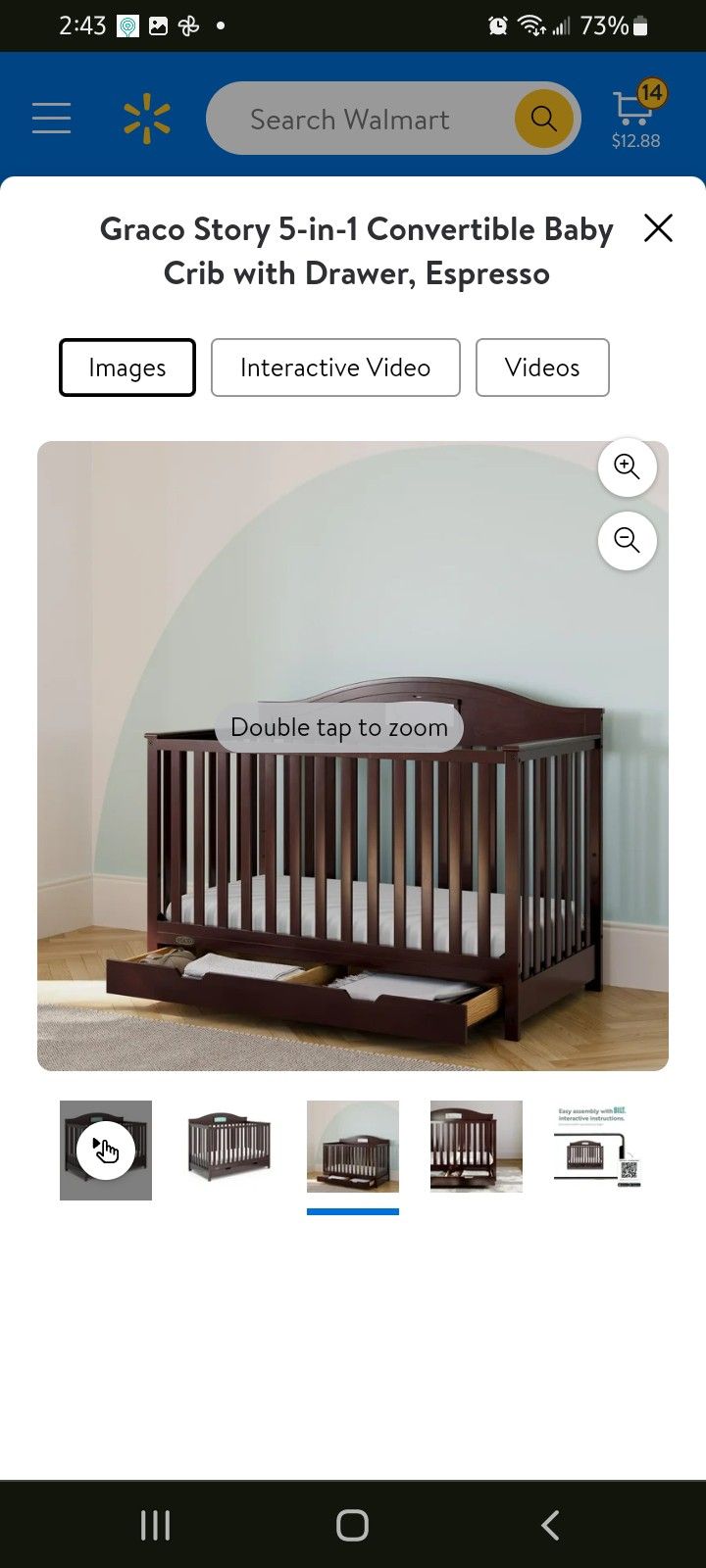Close the image viewer with the X

click(x=658, y=227)
